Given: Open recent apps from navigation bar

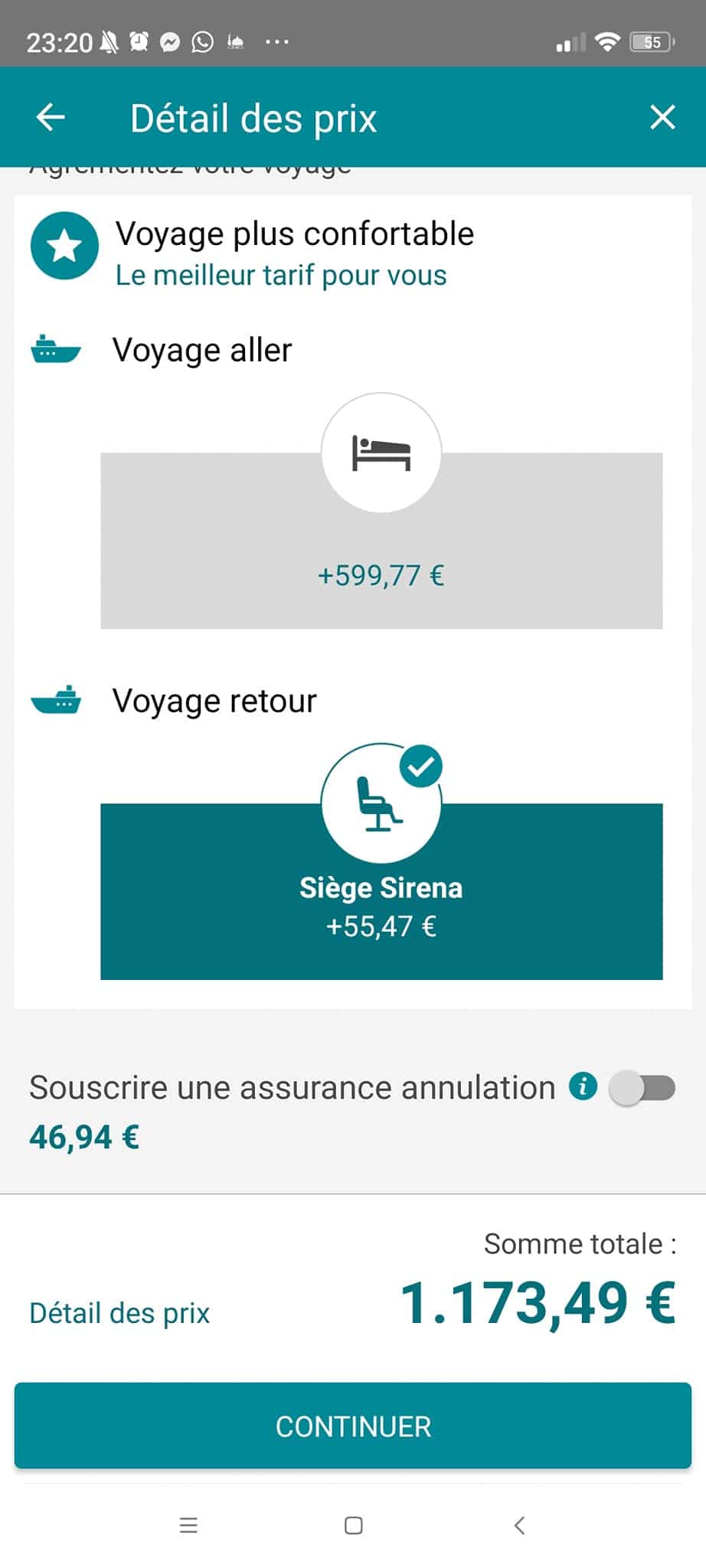Looking at the screenshot, I should click(188, 1525).
